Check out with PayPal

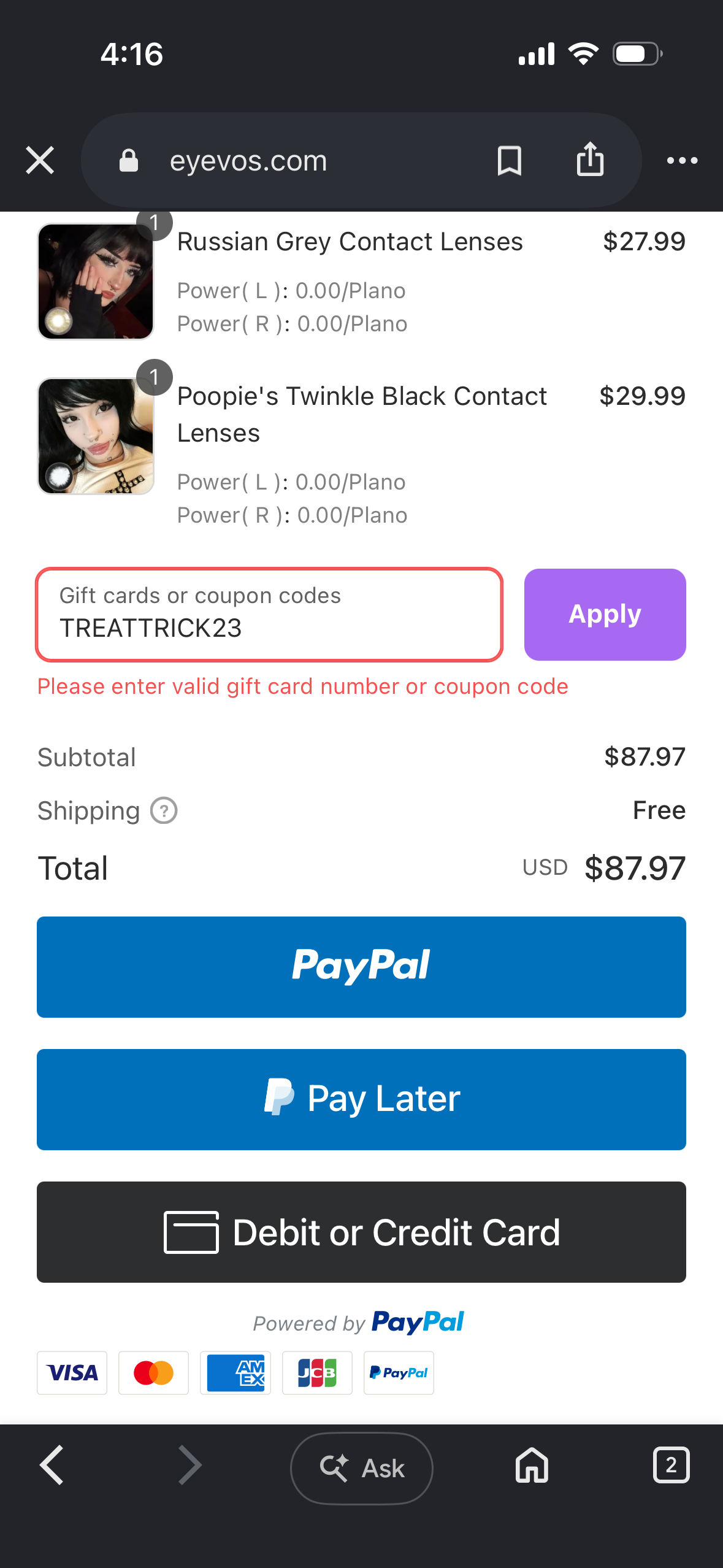361,967
